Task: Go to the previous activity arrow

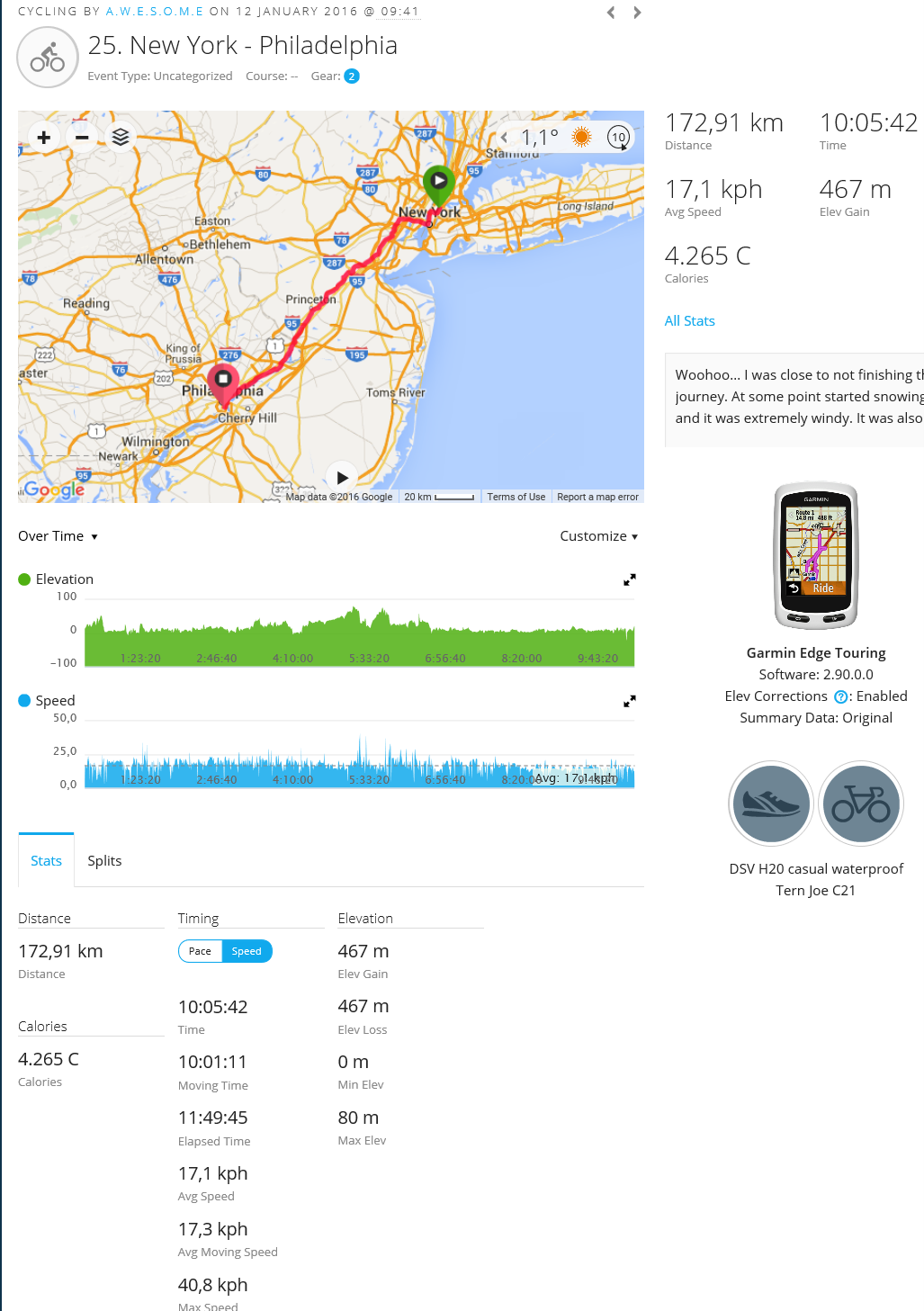Action: click(611, 13)
